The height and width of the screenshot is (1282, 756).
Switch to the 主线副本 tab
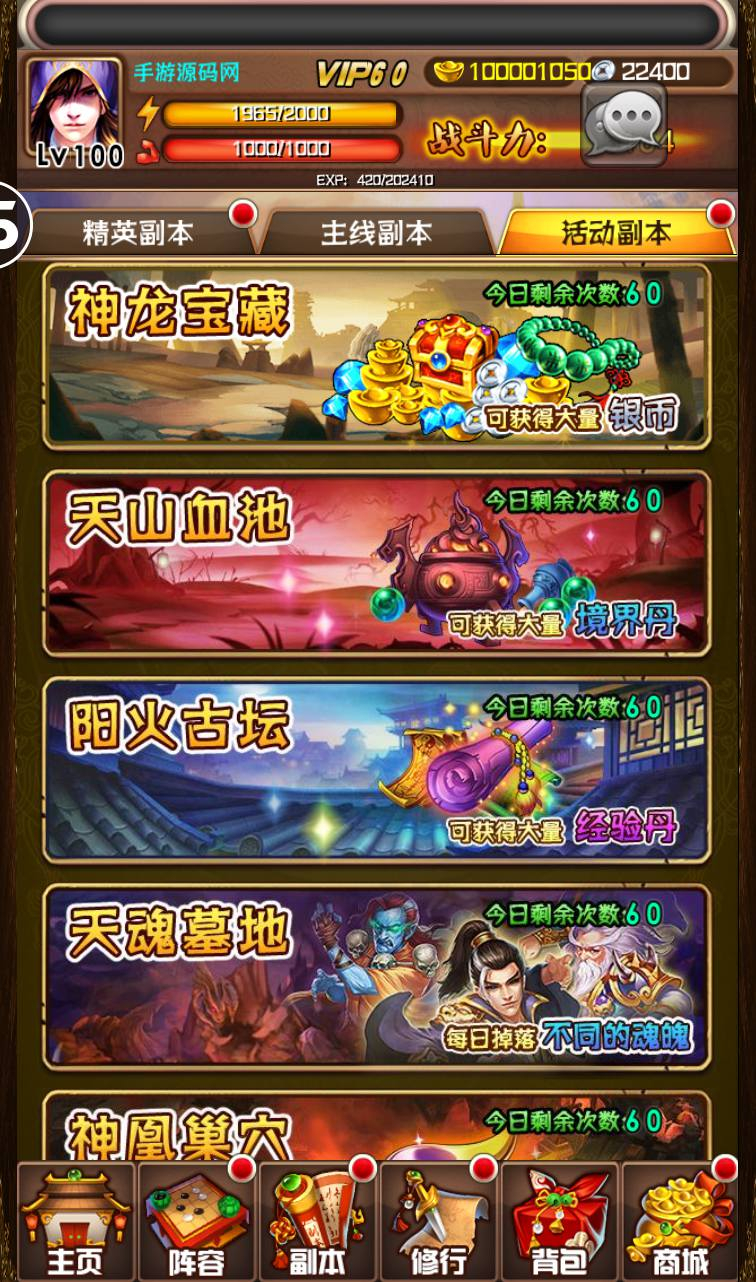pyautogui.click(x=376, y=233)
